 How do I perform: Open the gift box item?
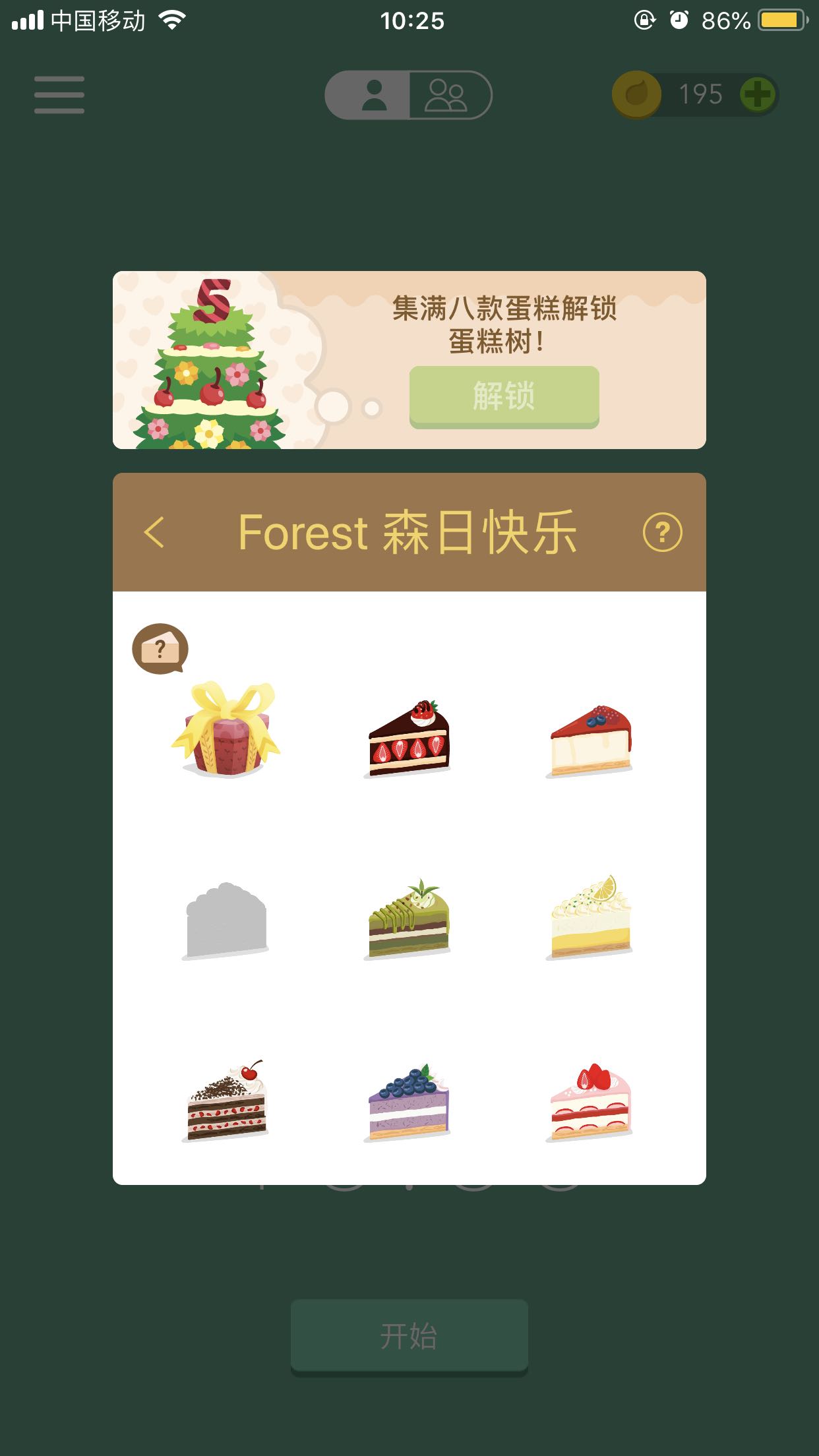click(226, 729)
